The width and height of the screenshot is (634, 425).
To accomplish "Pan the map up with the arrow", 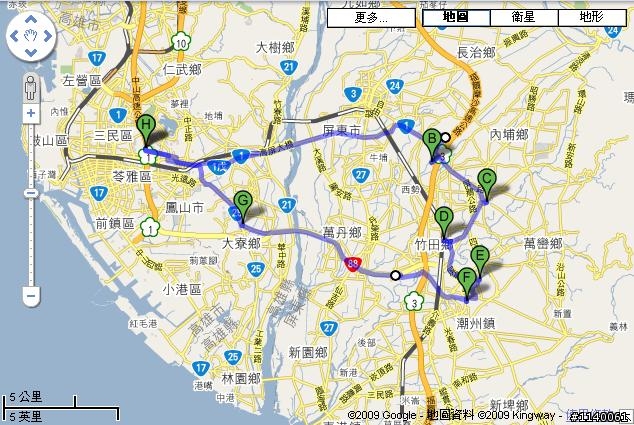I will 31,19.
